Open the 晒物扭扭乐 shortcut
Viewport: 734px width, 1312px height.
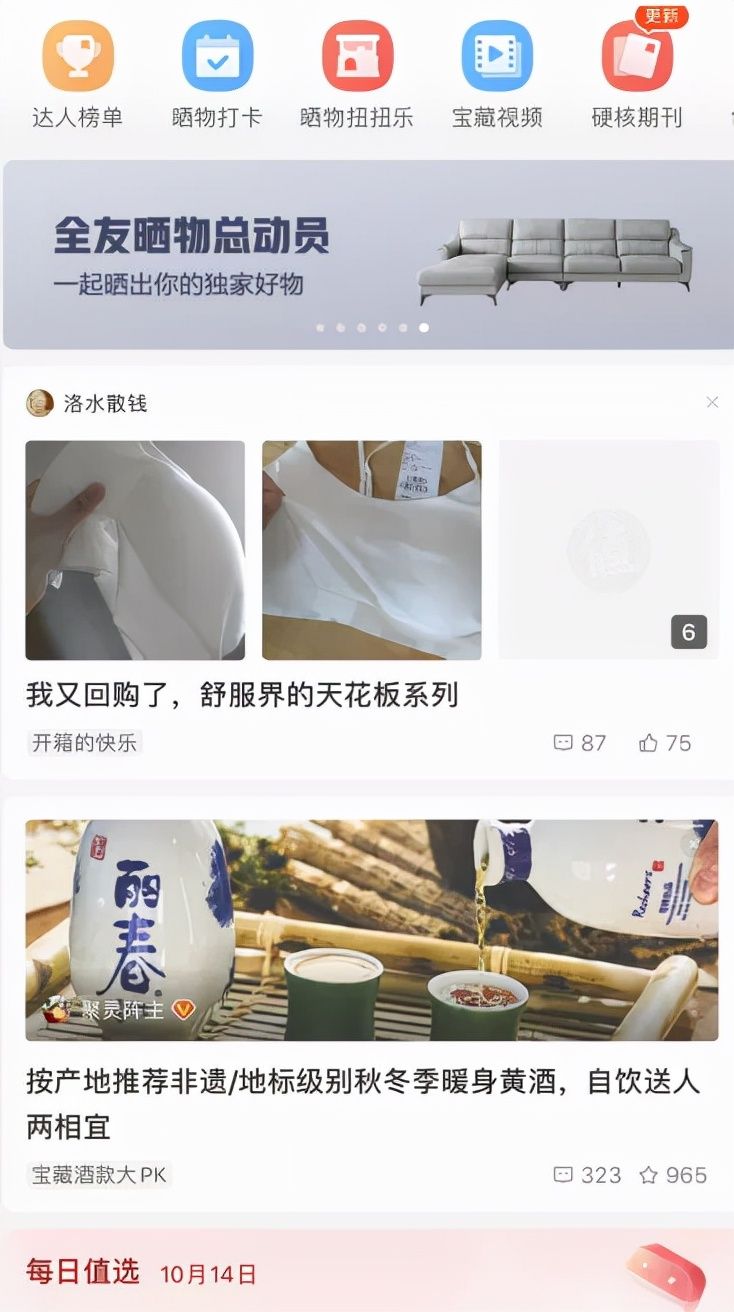pyautogui.click(x=357, y=76)
